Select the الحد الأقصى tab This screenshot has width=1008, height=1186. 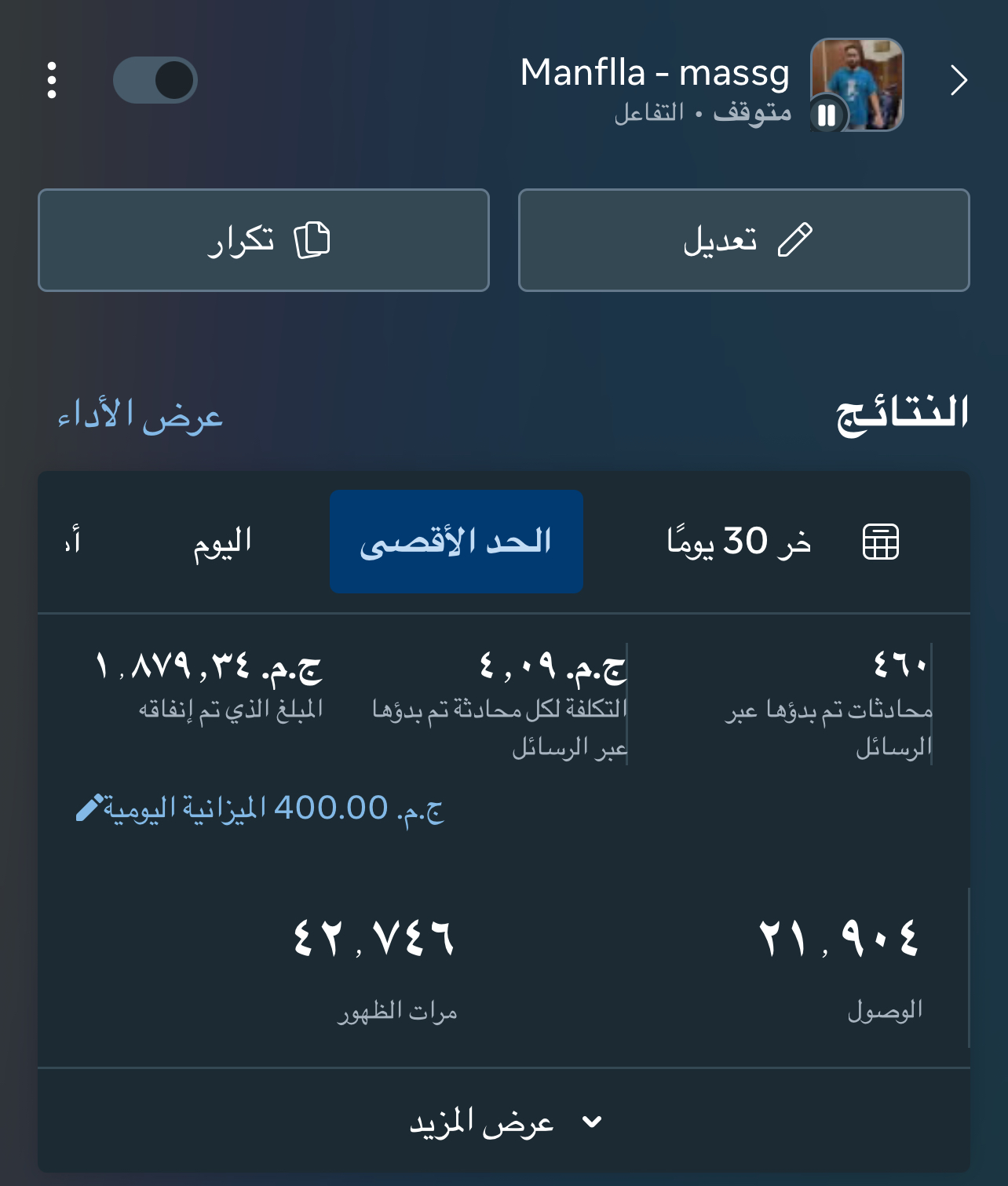456,542
